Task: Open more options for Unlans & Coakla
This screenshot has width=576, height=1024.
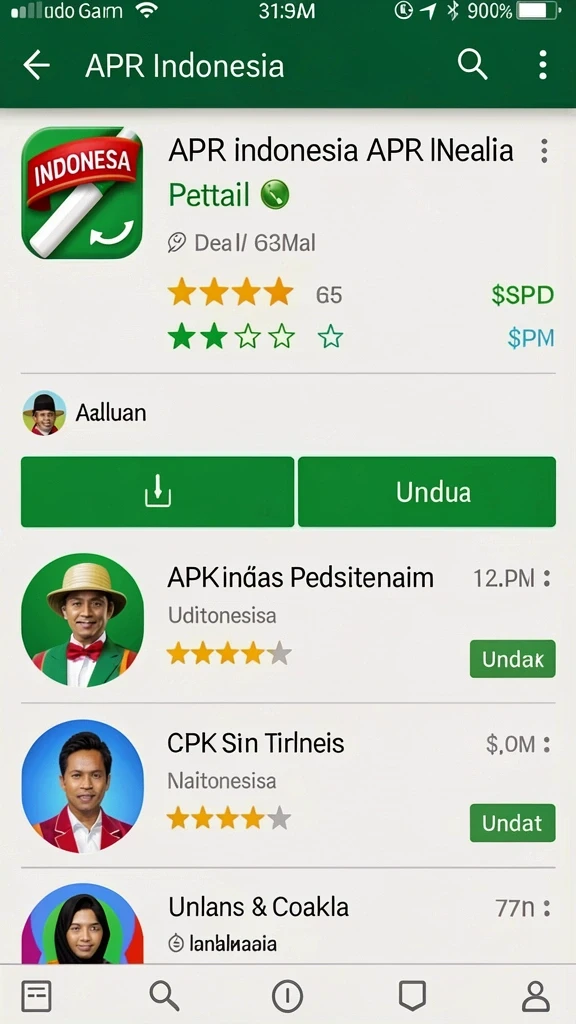Action: click(547, 908)
